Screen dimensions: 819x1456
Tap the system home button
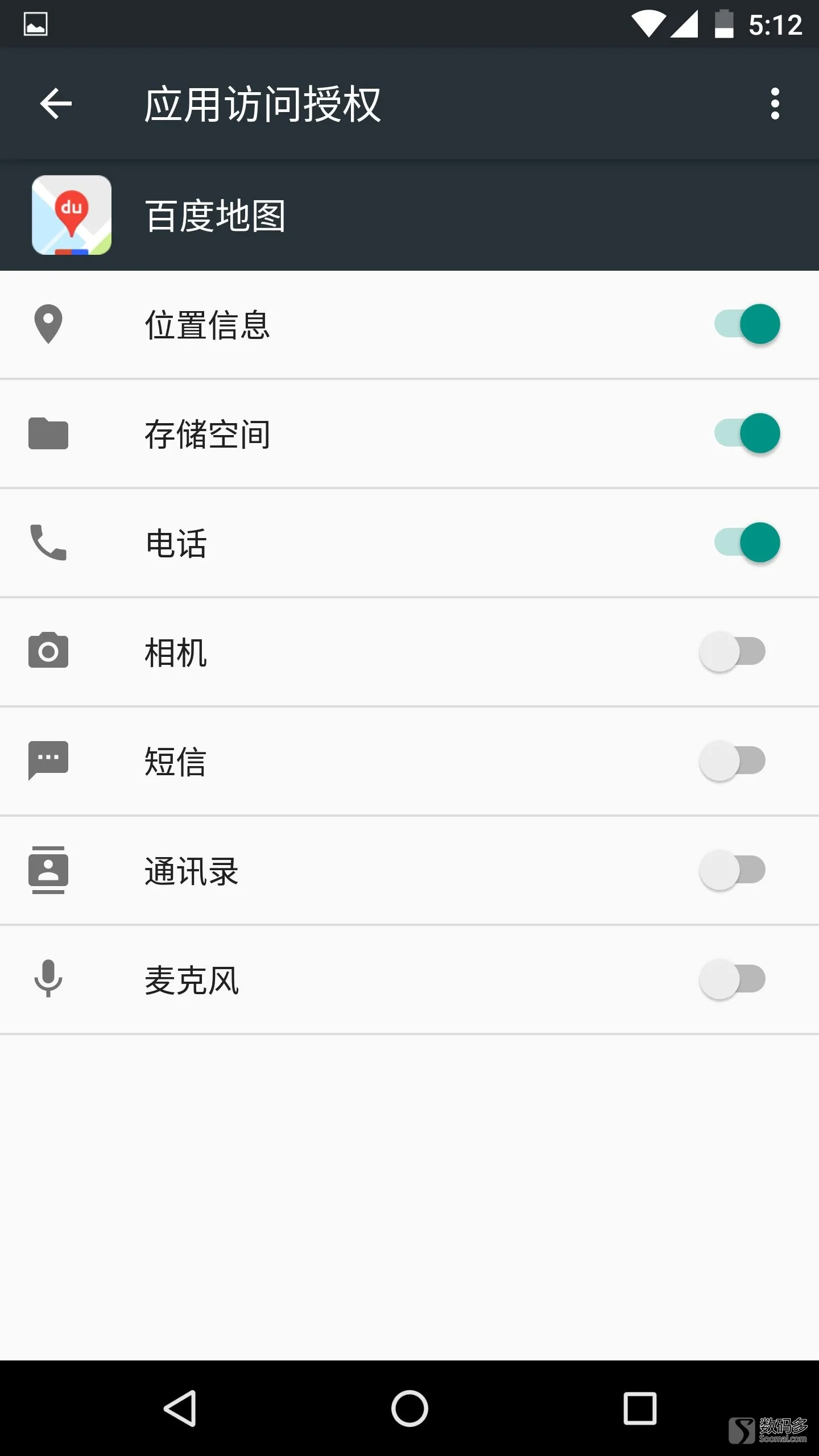(x=409, y=1408)
